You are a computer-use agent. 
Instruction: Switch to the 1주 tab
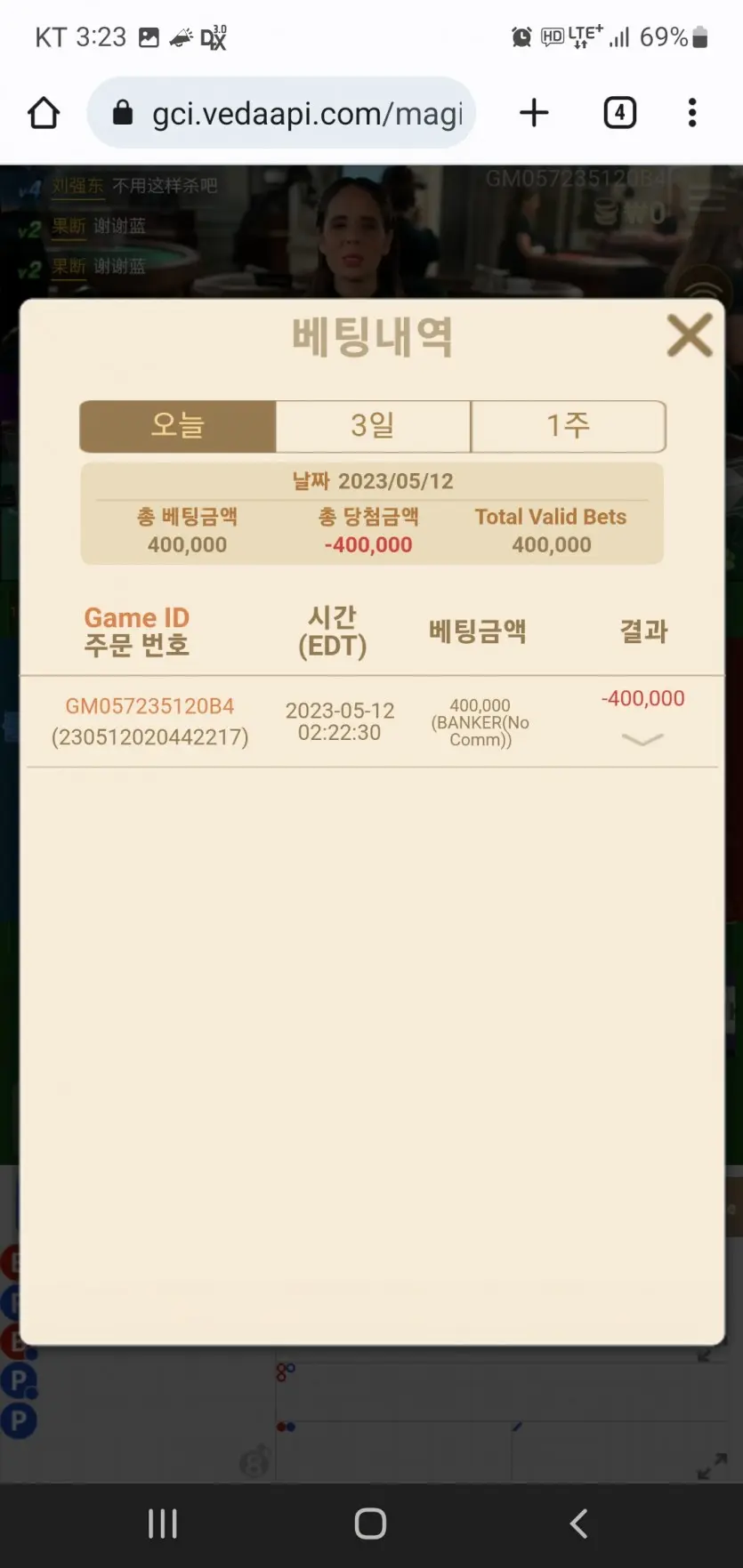(568, 426)
